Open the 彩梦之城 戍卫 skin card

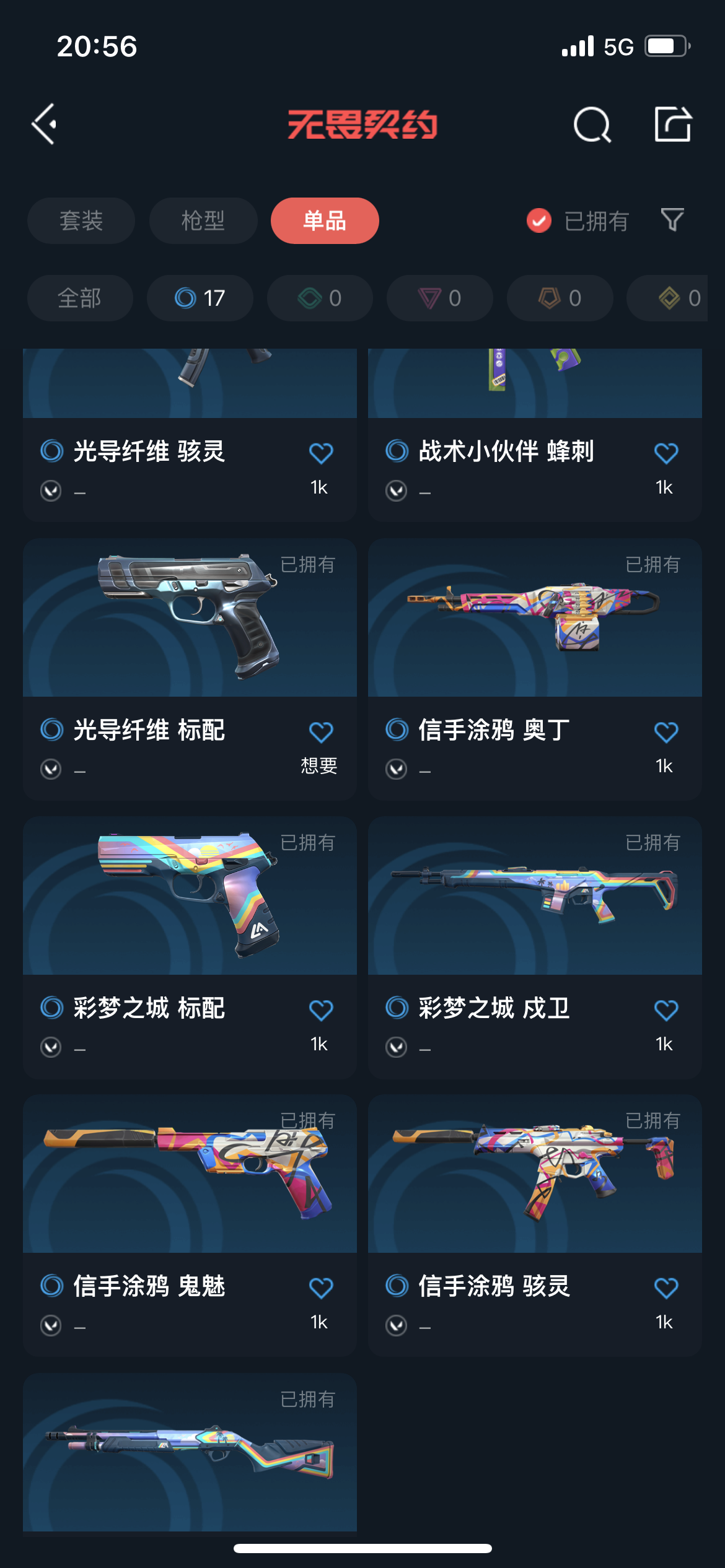pos(534,897)
